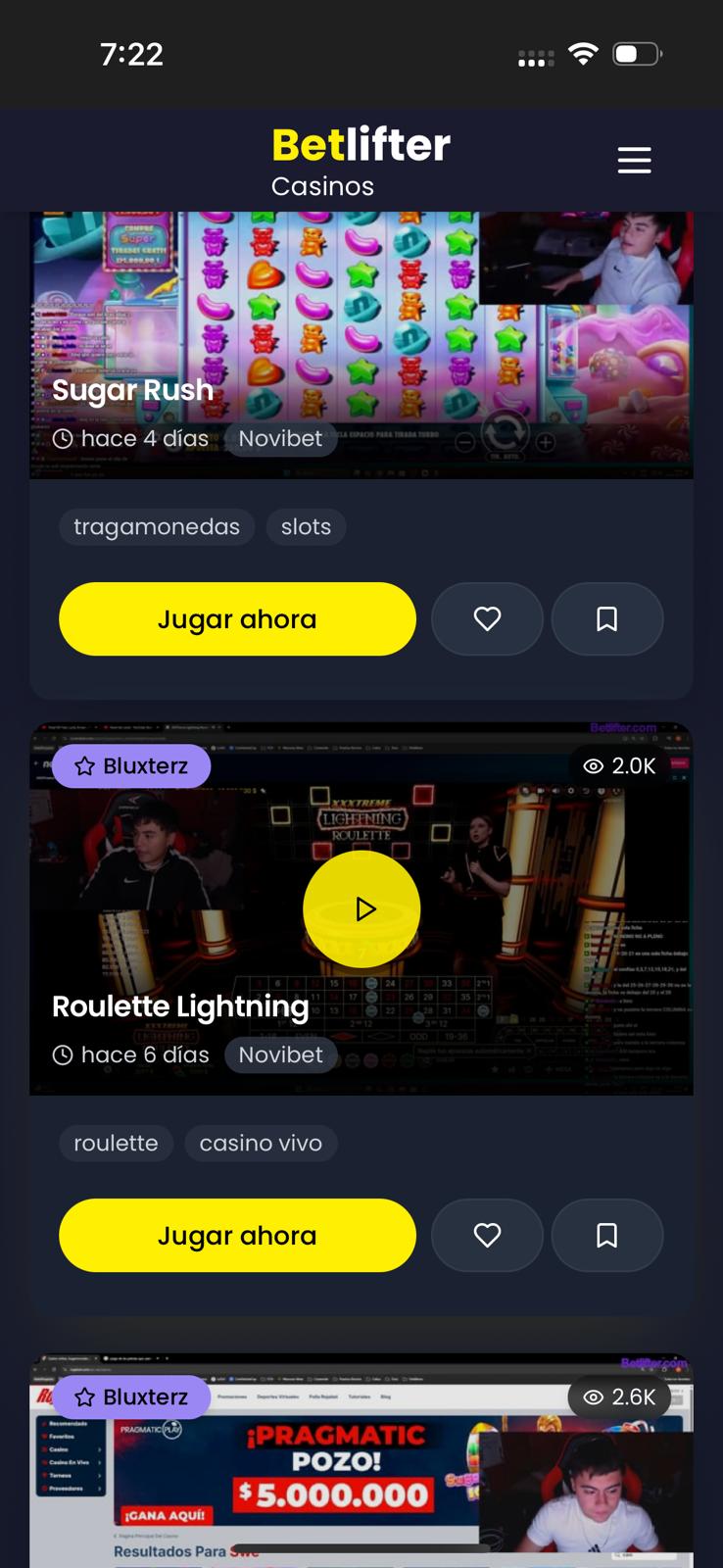
Task: Open the hamburger menu
Action: (x=634, y=160)
